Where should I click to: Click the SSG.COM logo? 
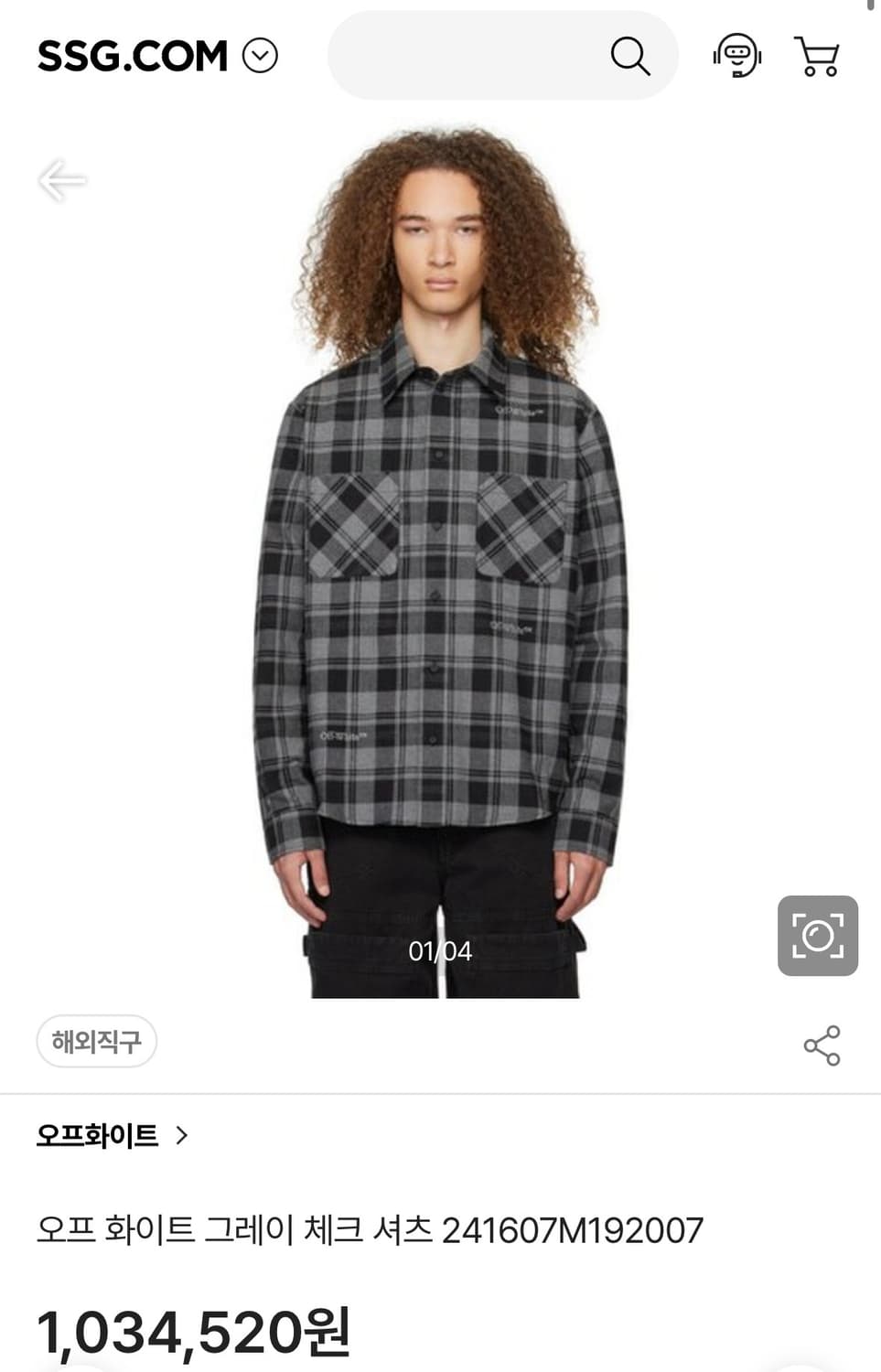(x=132, y=55)
